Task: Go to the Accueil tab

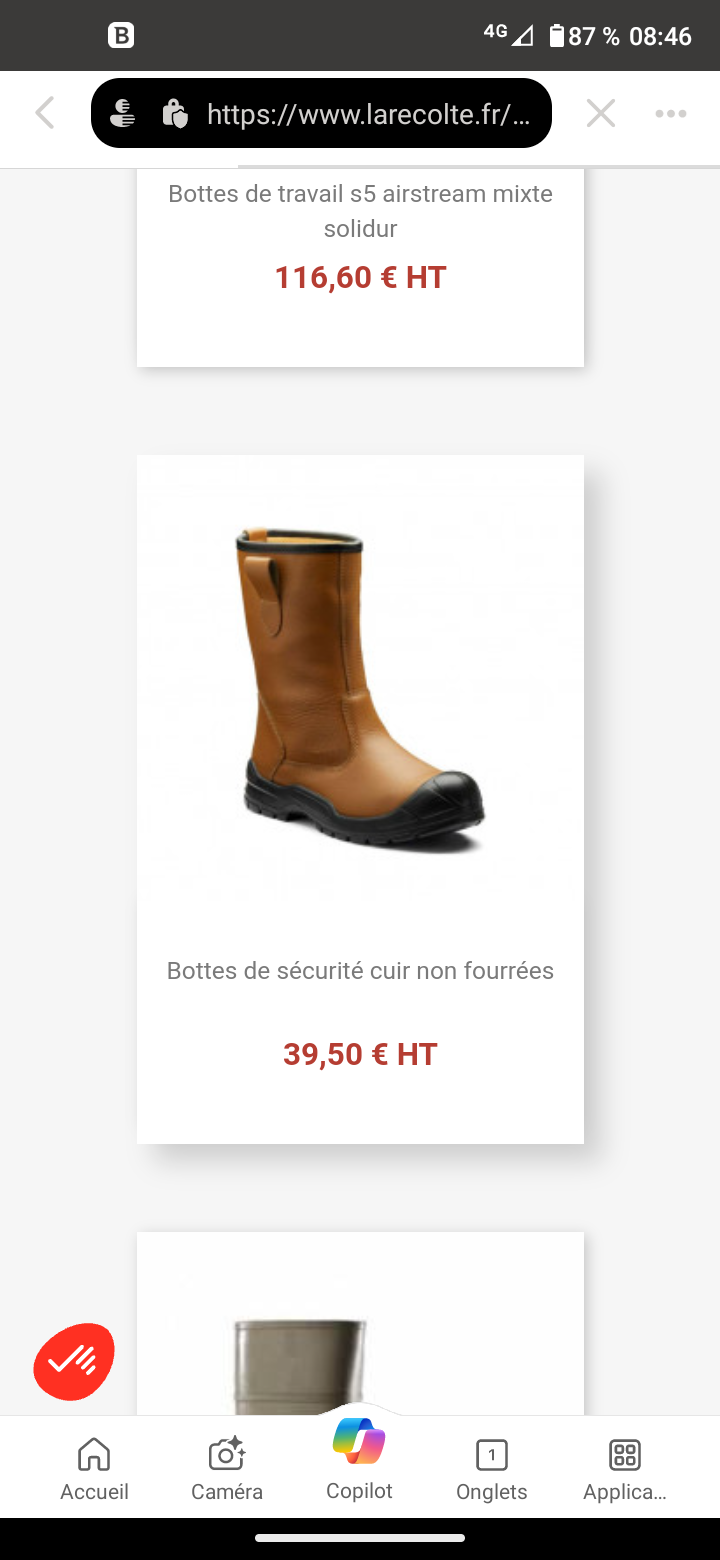Action: (x=94, y=1470)
